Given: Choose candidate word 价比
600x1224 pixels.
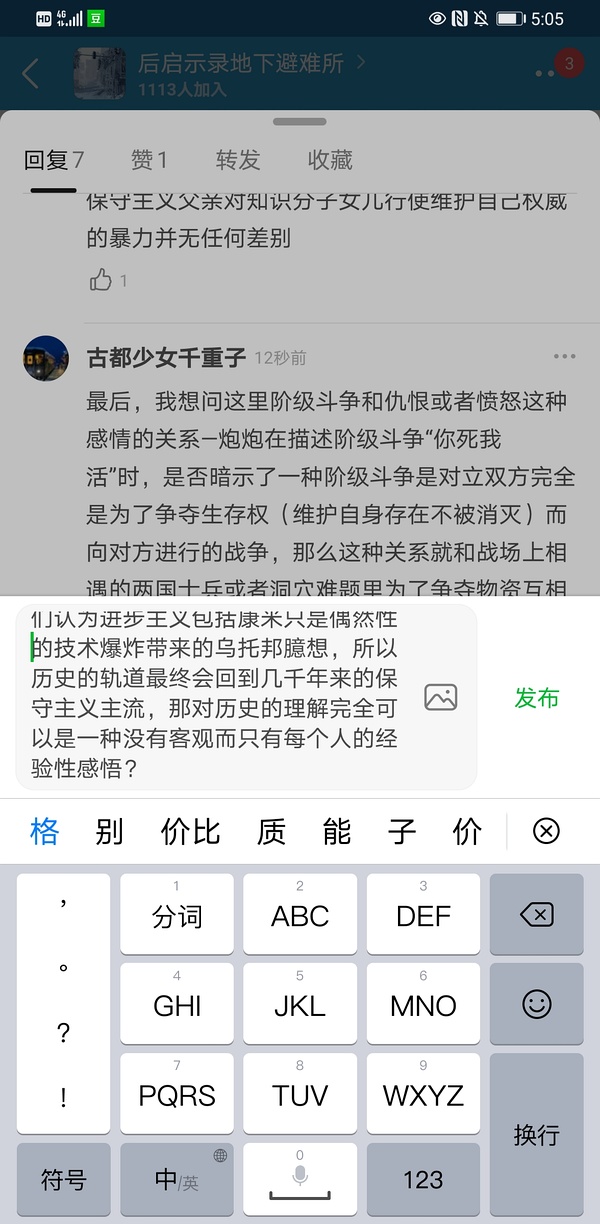Looking at the screenshot, I should (x=190, y=831).
